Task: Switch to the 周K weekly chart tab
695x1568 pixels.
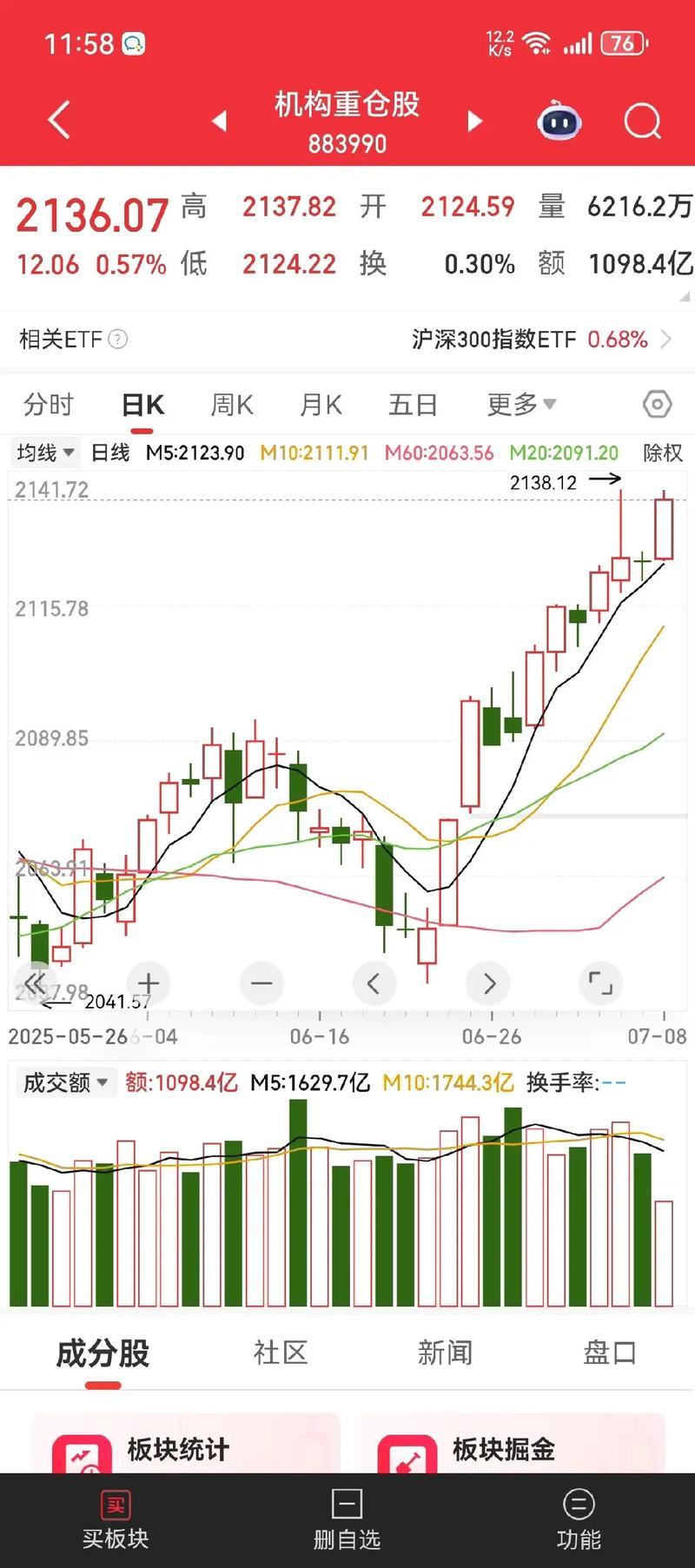Action: click(x=232, y=404)
